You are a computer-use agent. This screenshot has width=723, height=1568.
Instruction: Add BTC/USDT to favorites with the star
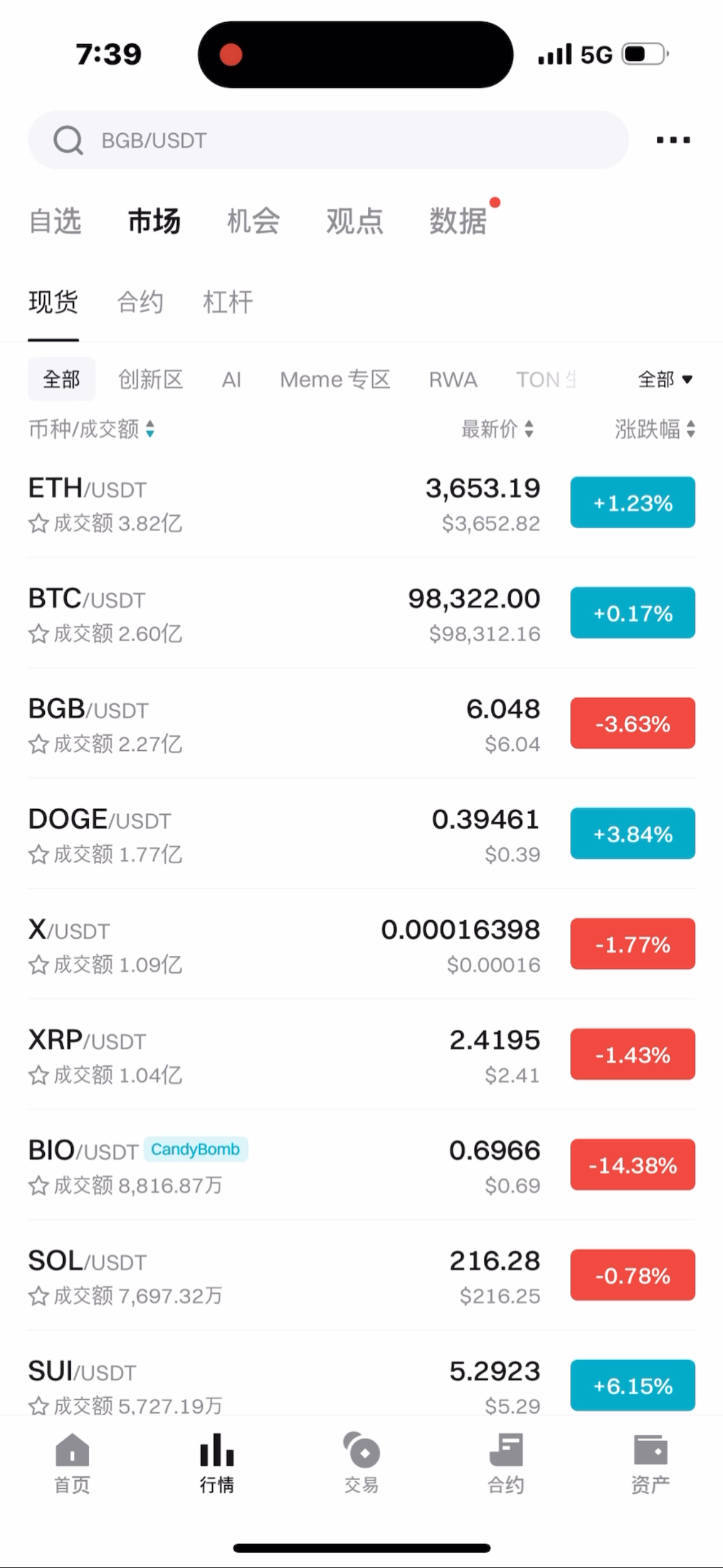tap(39, 634)
